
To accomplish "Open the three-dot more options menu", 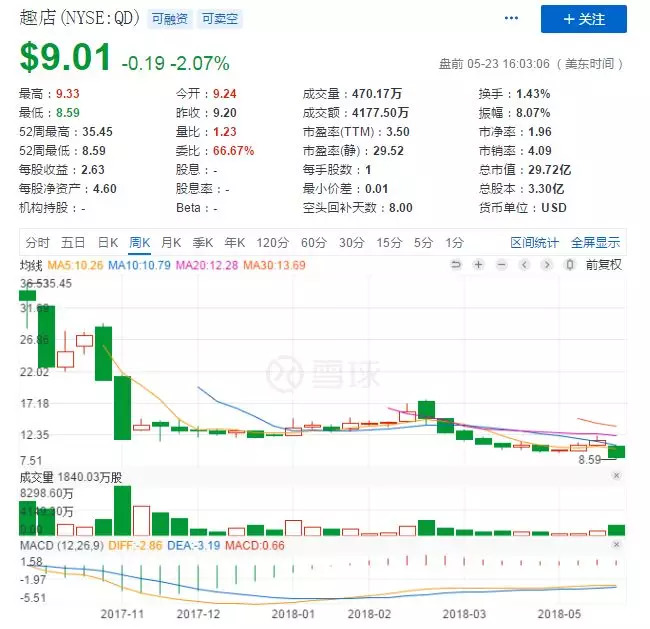I will pos(512,19).
